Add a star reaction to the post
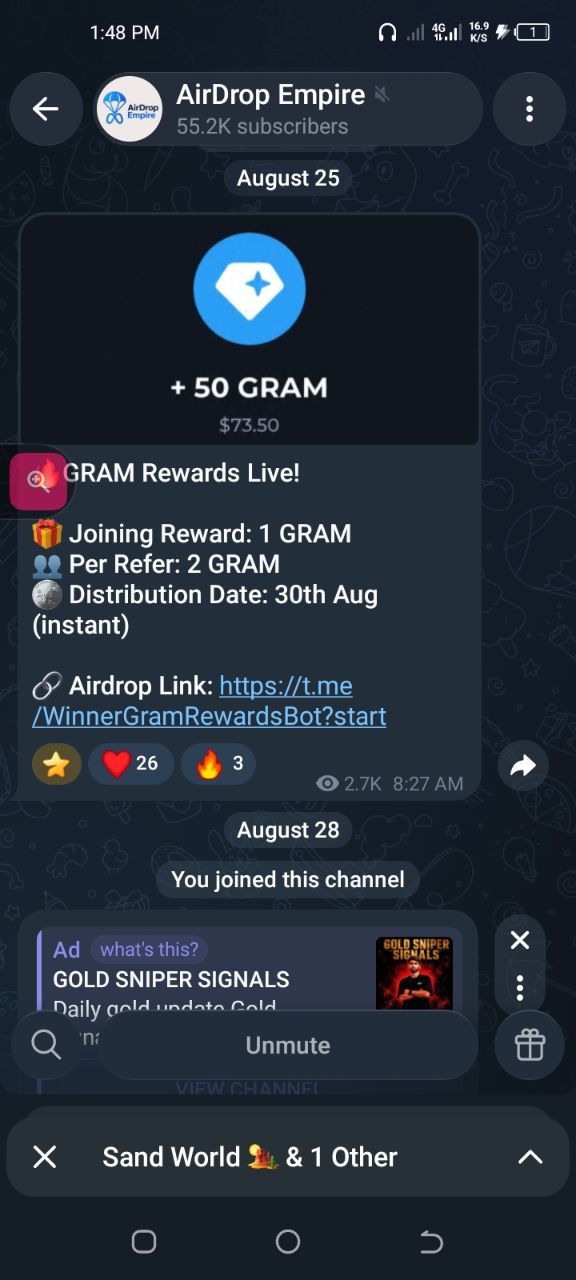Screen dimensions: 576x1280 tap(57, 764)
